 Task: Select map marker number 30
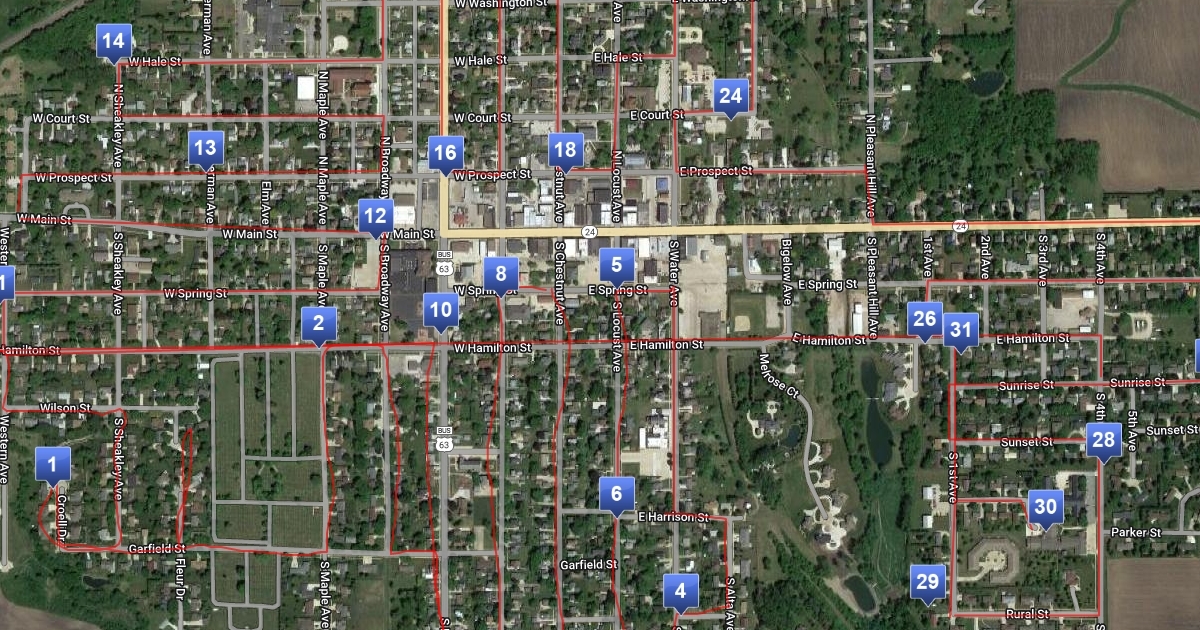(x=1045, y=508)
